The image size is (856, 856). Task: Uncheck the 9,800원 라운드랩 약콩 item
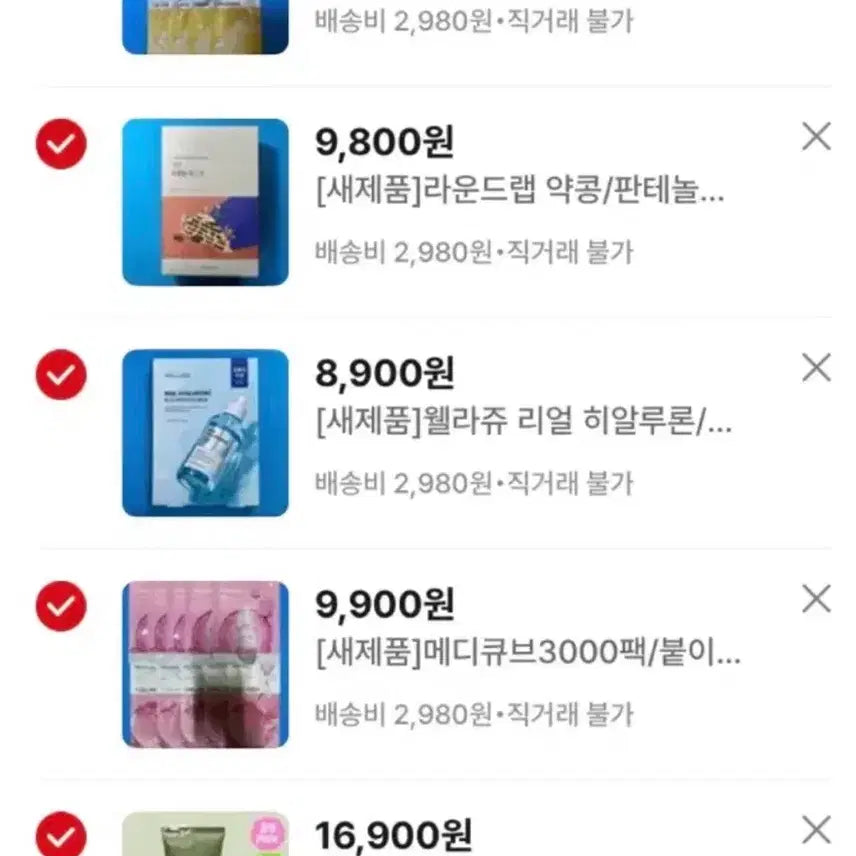[61, 144]
